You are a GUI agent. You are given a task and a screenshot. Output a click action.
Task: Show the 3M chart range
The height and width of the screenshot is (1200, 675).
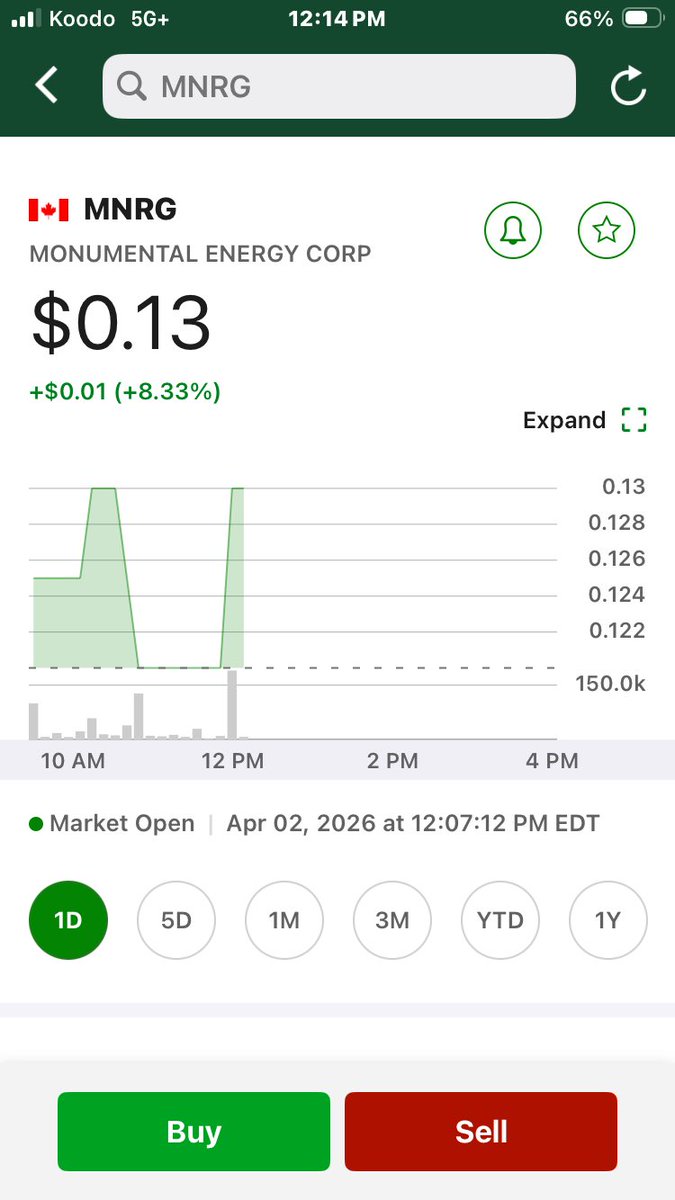click(392, 920)
